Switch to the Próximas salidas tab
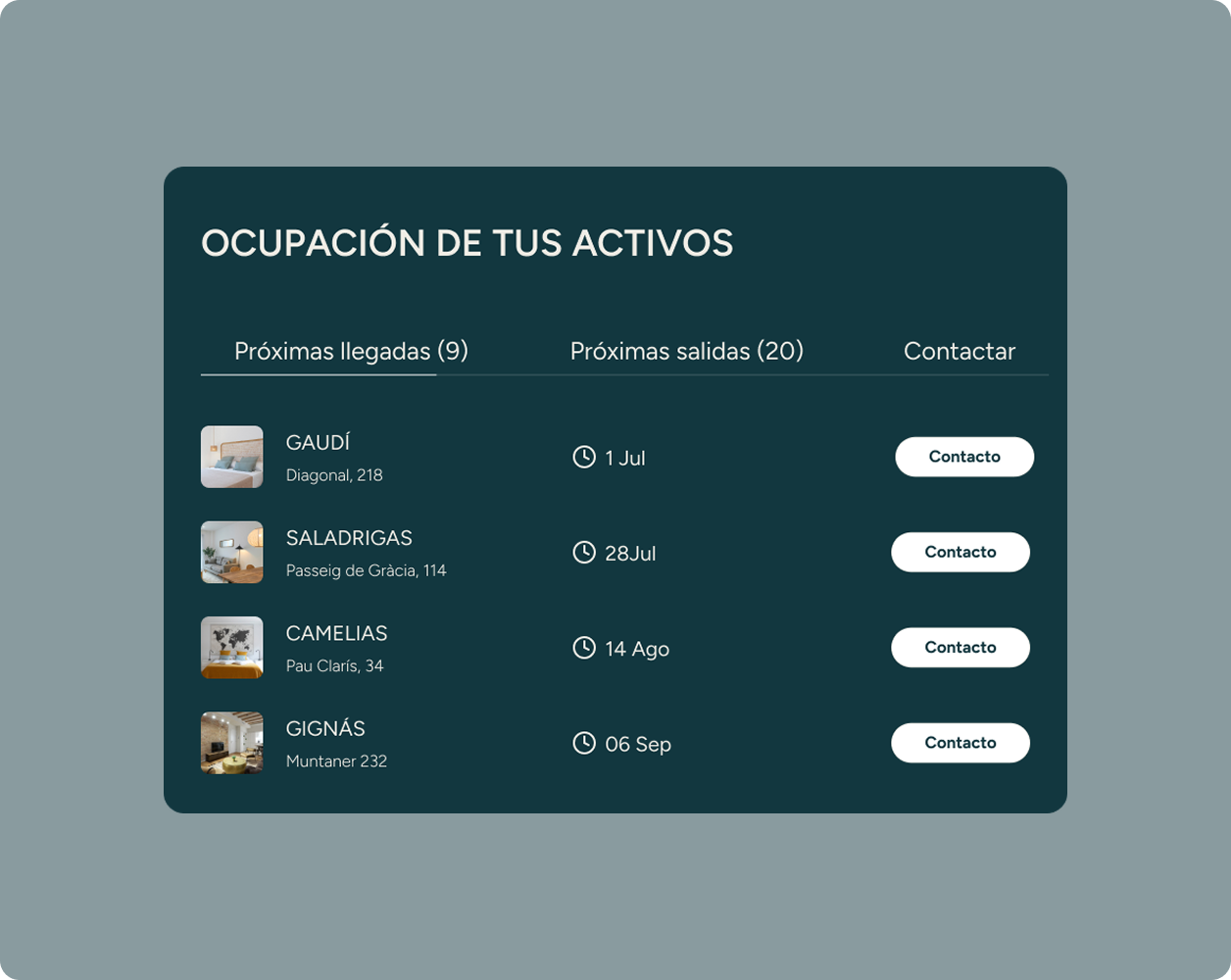This screenshot has width=1231, height=980. click(686, 351)
